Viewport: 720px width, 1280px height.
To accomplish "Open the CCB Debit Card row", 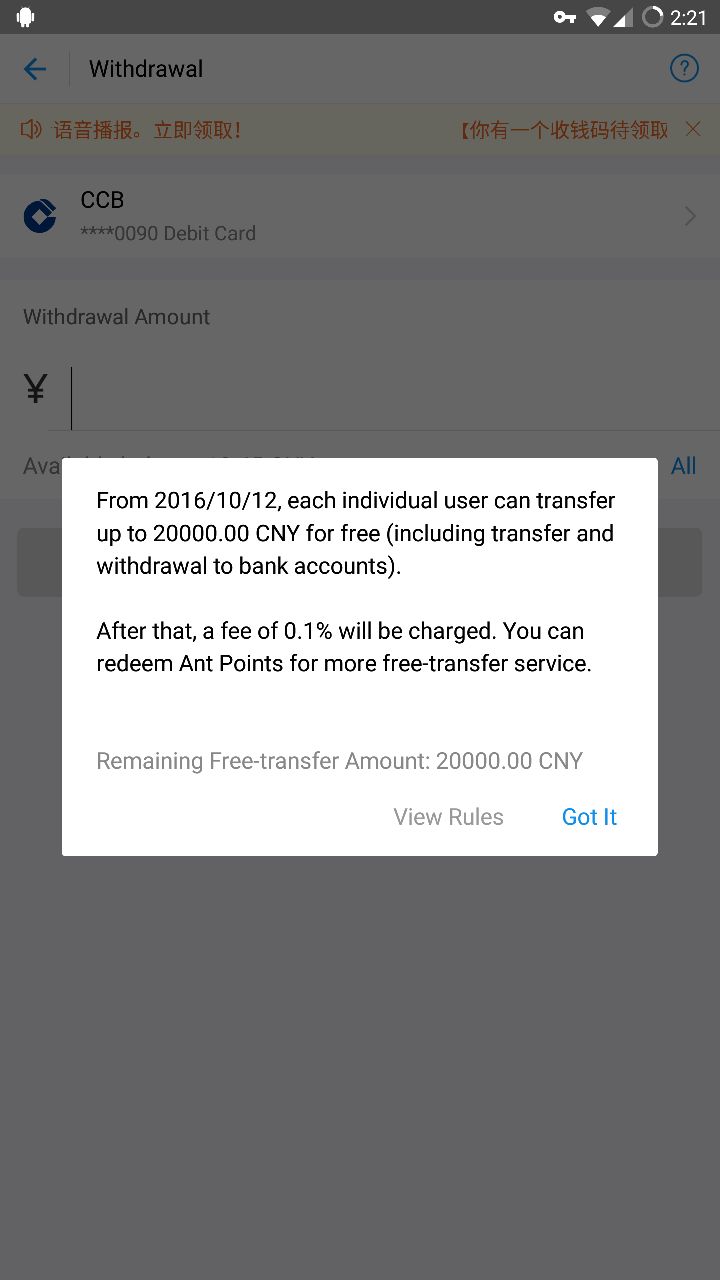I will (x=360, y=216).
